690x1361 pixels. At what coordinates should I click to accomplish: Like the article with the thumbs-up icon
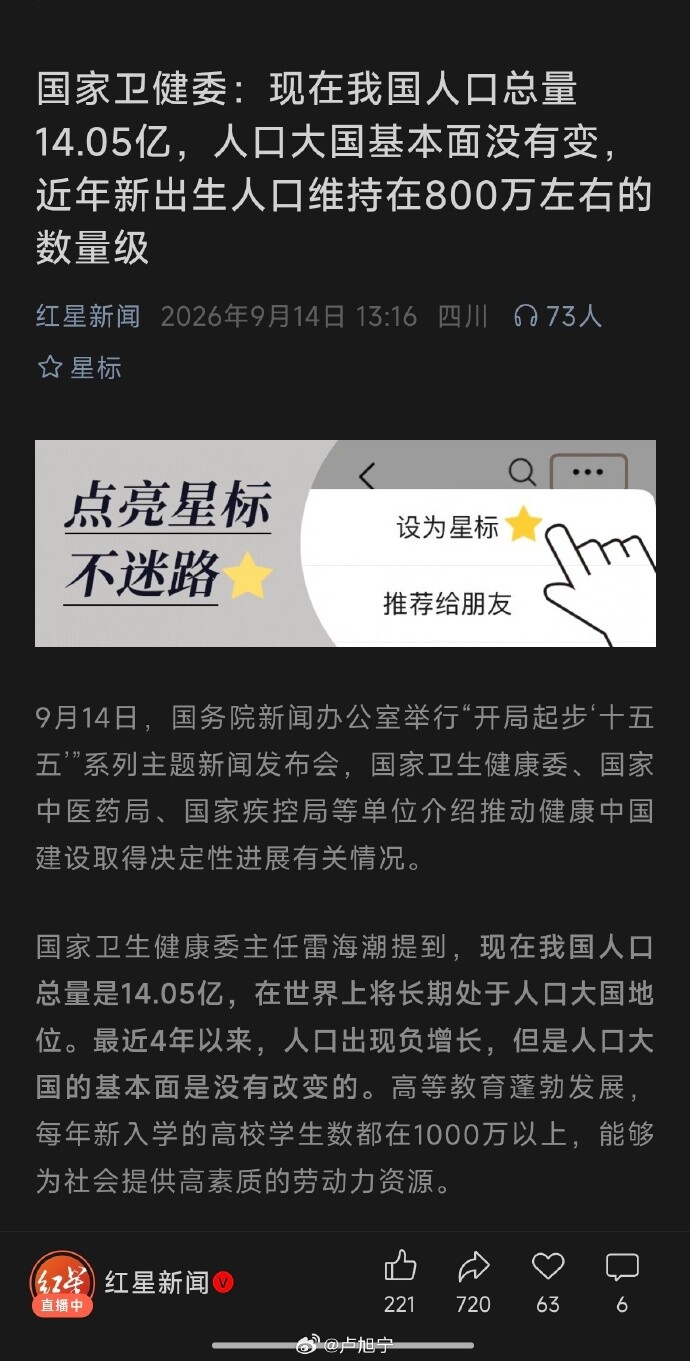pos(400,1266)
